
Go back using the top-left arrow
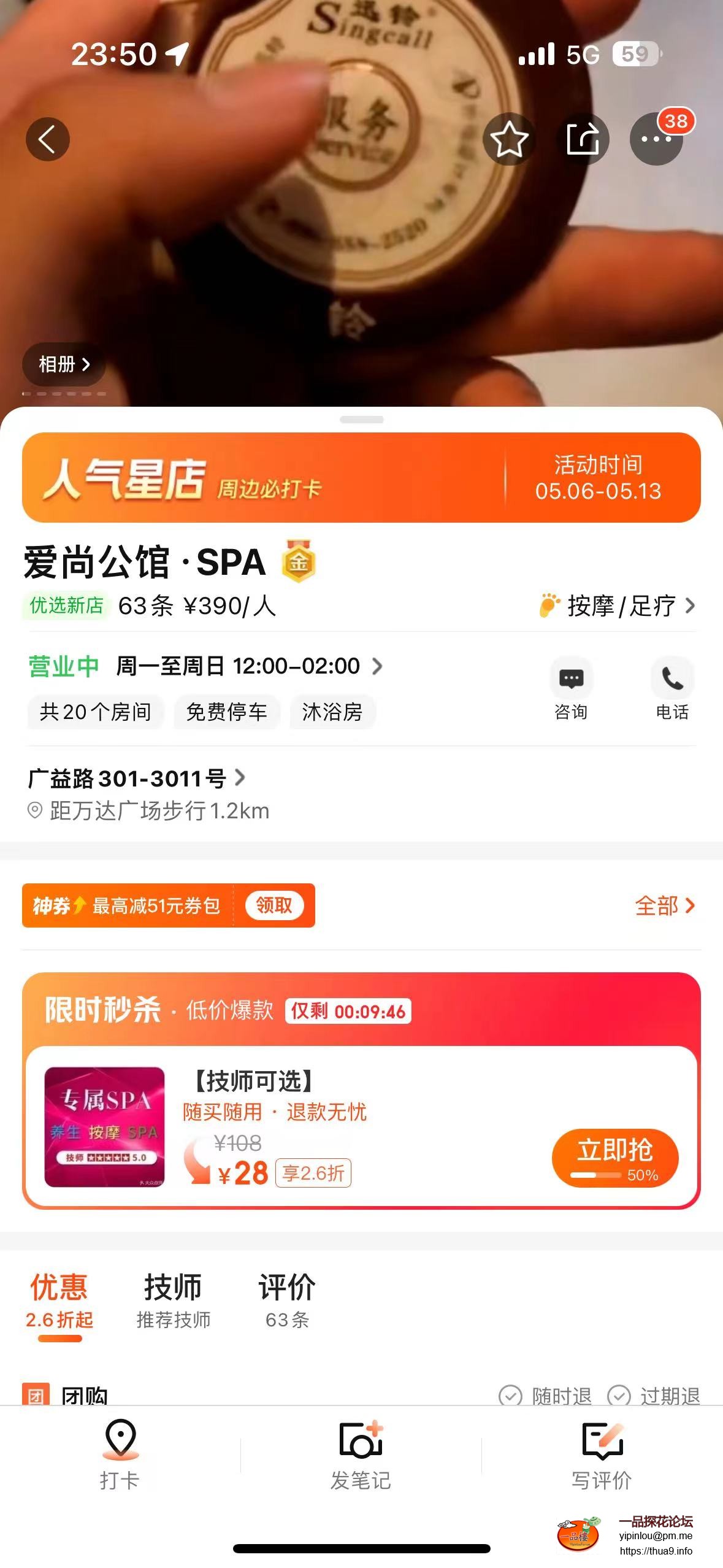click(x=47, y=139)
